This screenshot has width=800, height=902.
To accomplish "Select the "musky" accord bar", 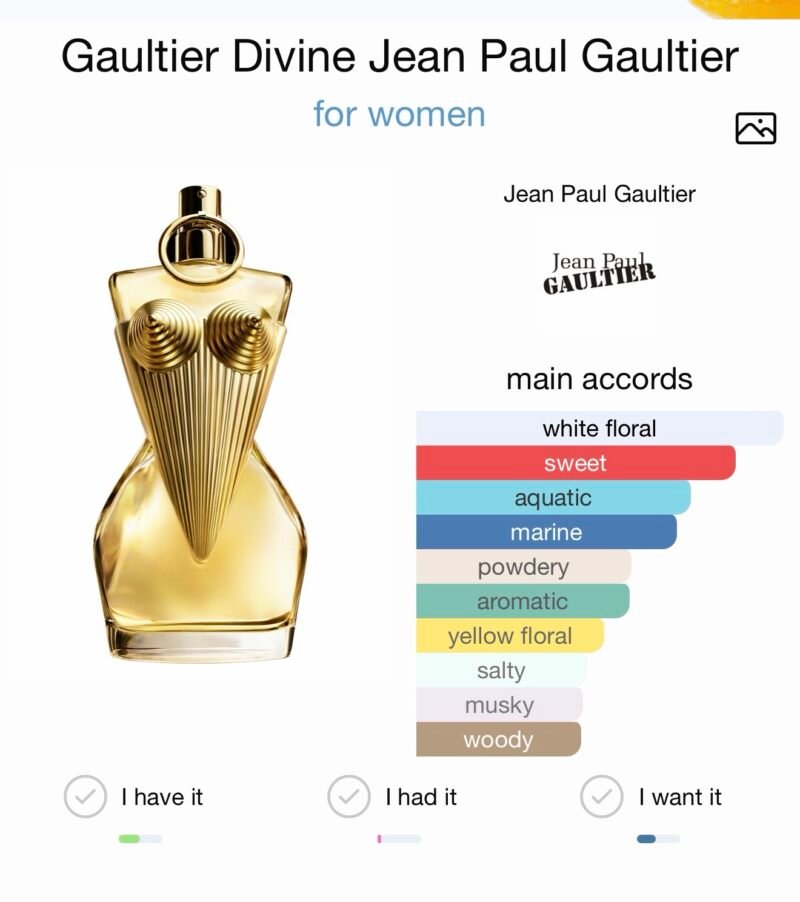I will tap(498, 705).
